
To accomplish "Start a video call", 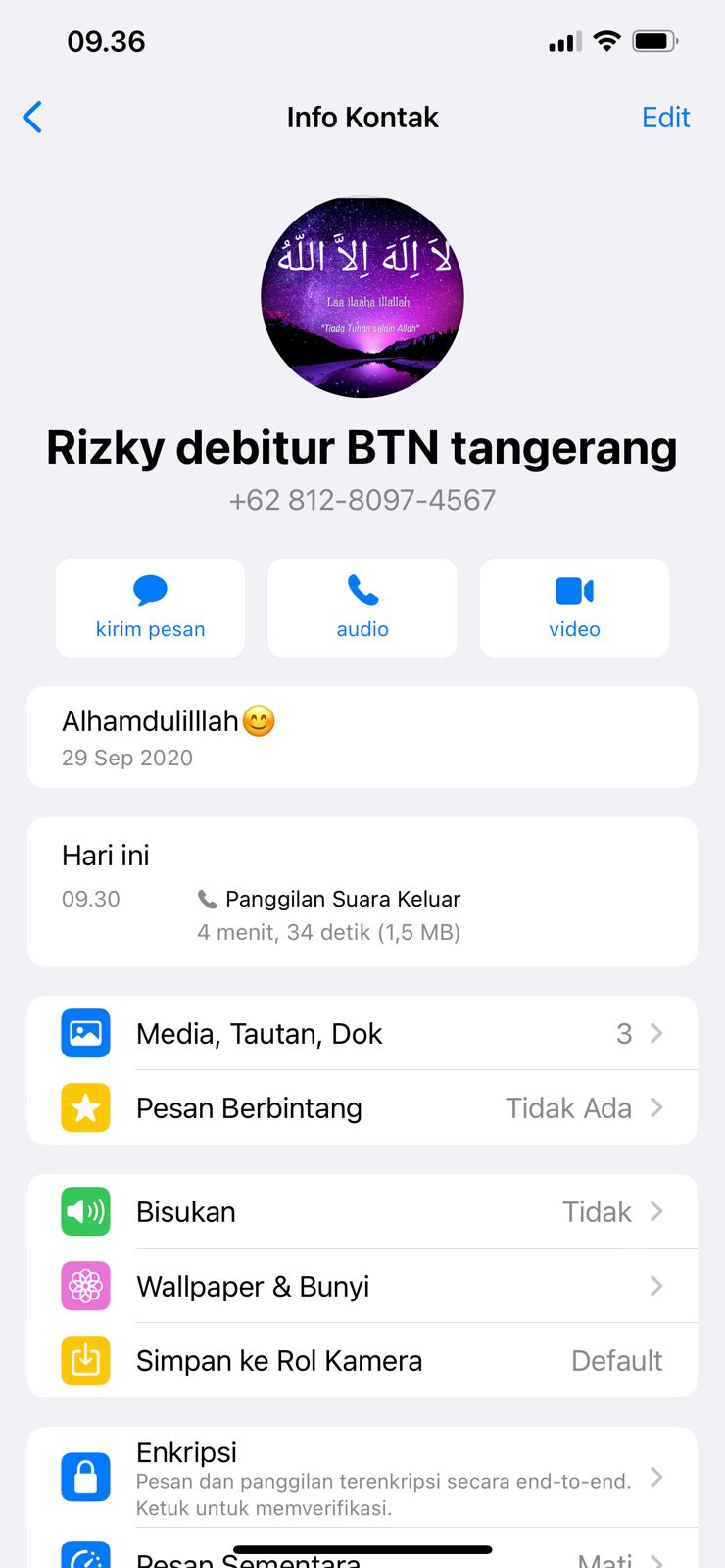I will tap(574, 608).
